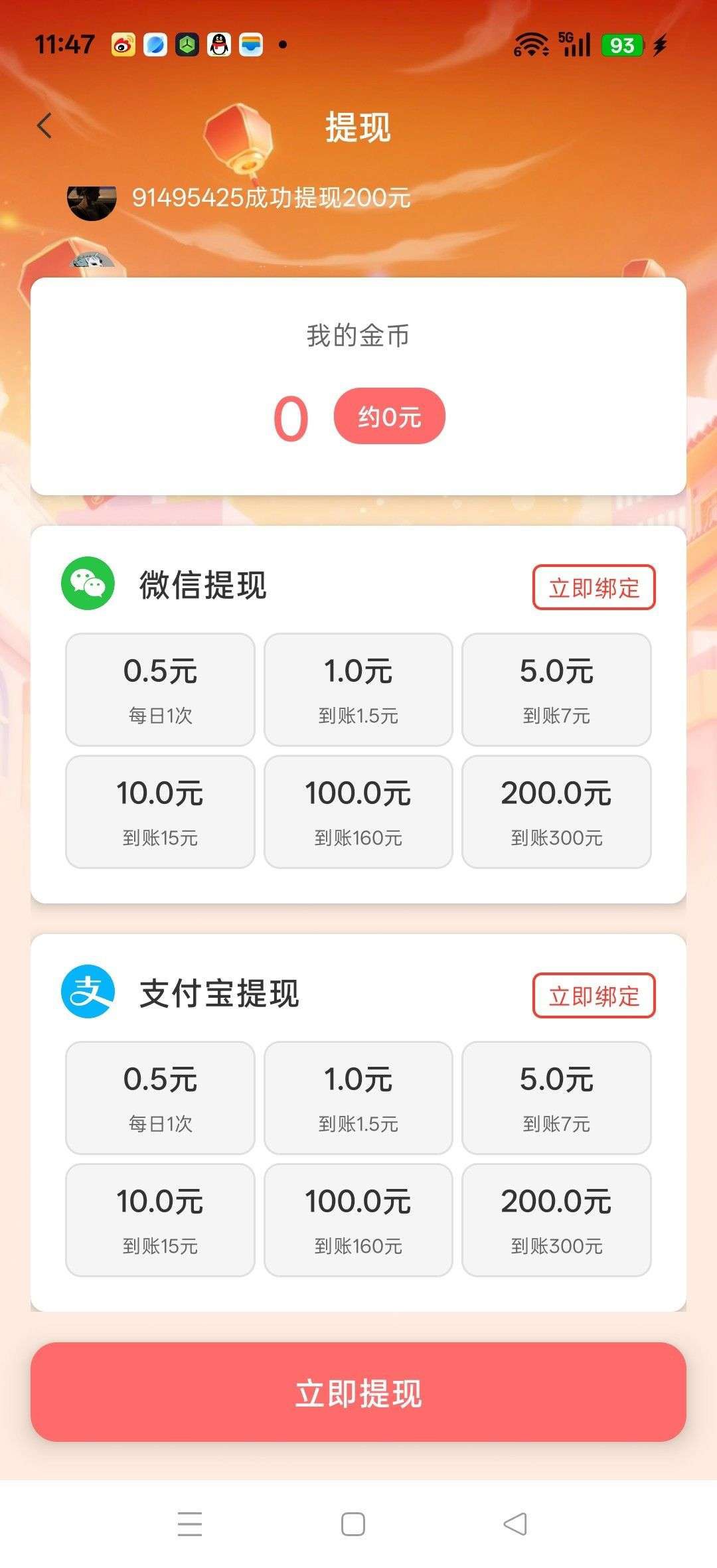Select 0.5元 under 支付宝提现
The height and width of the screenshot is (1568, 717).
160,1098
